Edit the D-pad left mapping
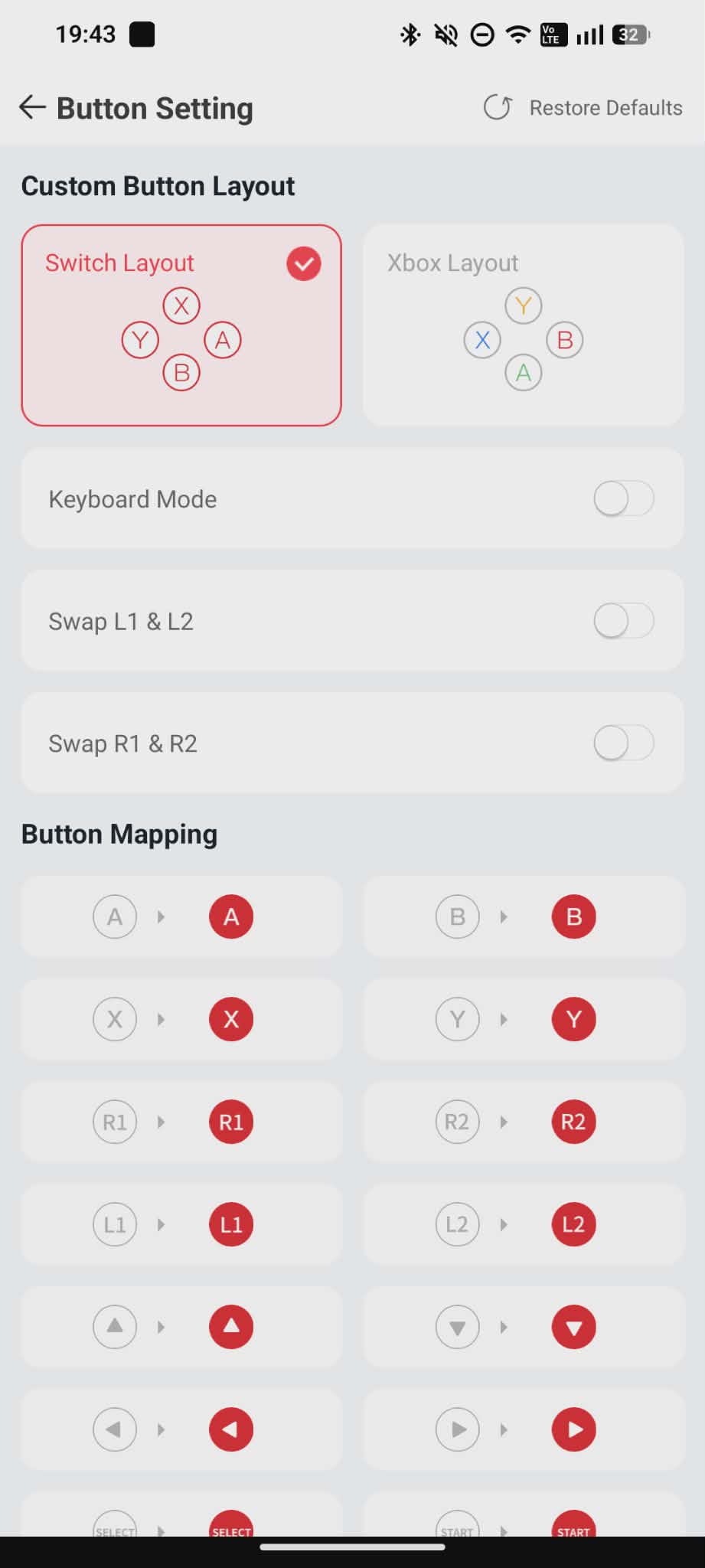Image resolution: width=705 pixels, height=1568 pixels. point(181,1429)
